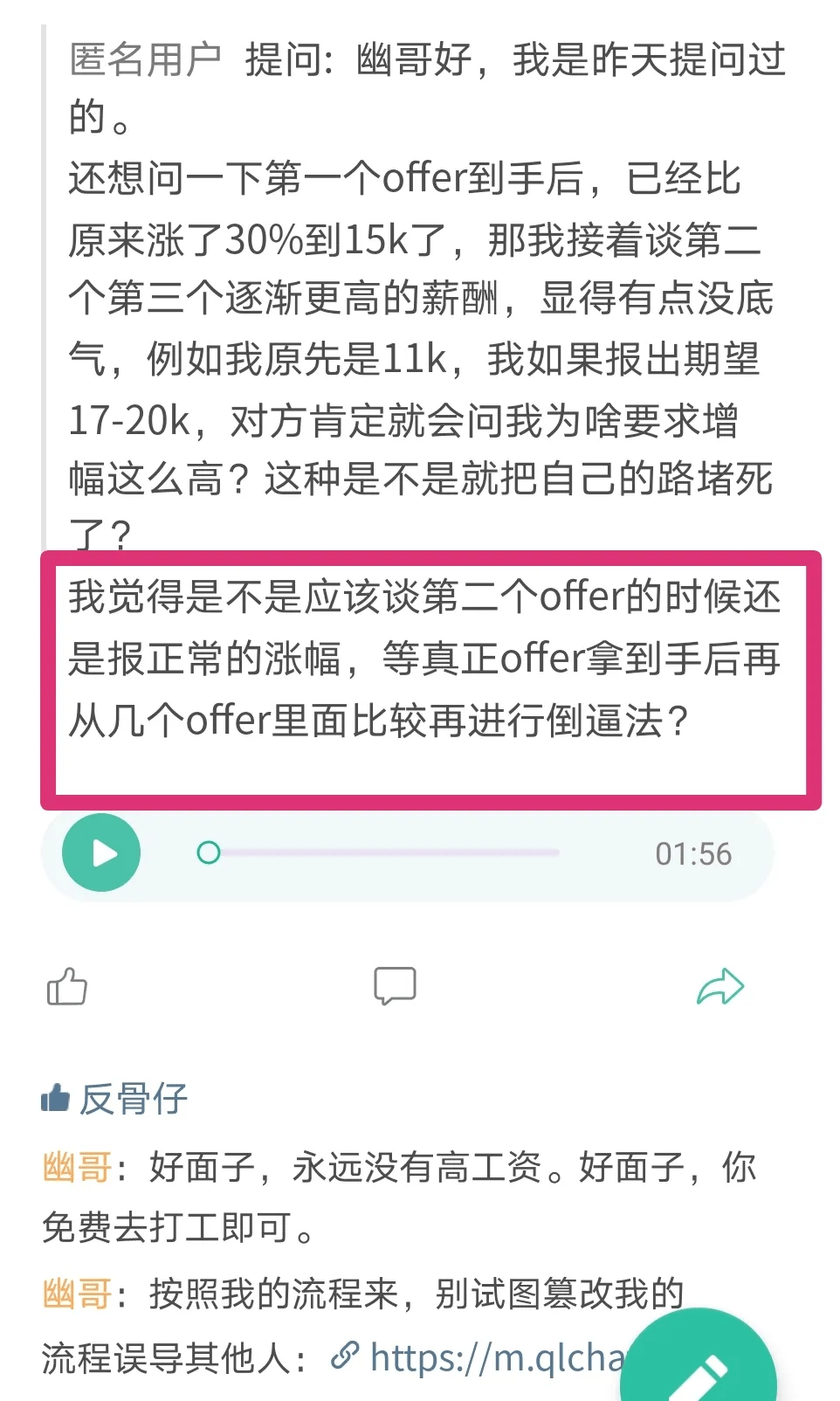
Task: Play the 01:56 audio answer
Action: click(x=101, y=853)
